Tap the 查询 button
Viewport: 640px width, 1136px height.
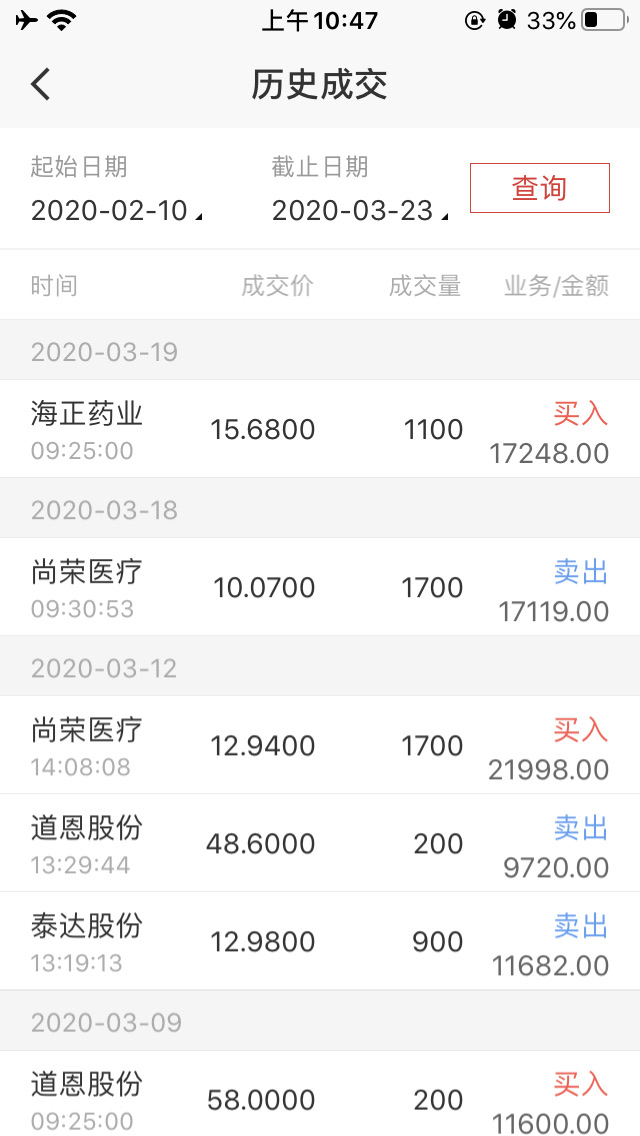(x=539, y=188)
